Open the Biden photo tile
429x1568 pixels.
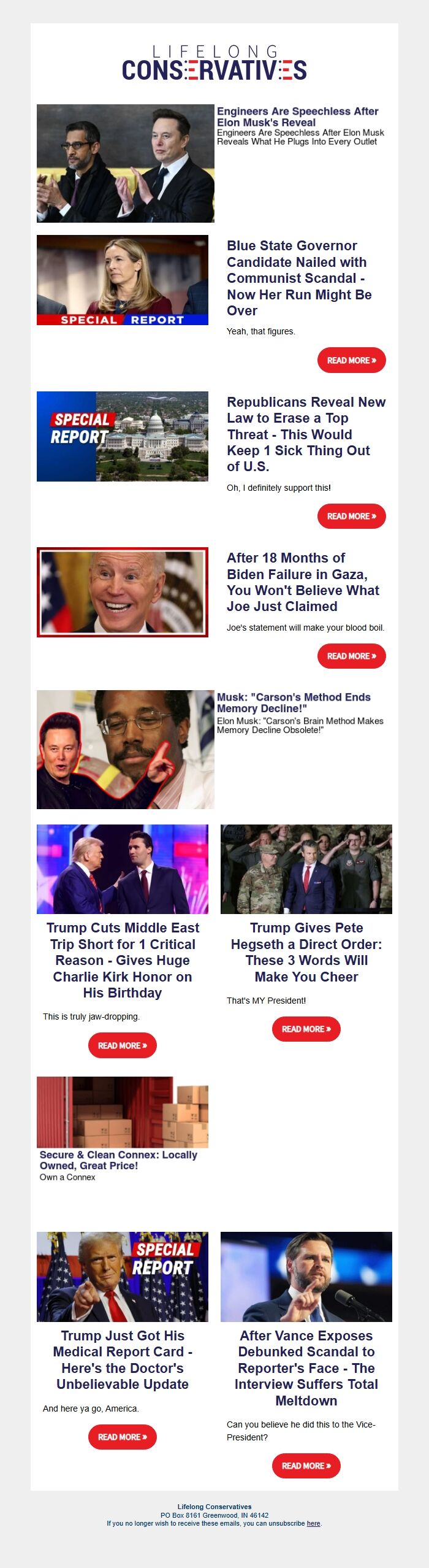point(123,592)
